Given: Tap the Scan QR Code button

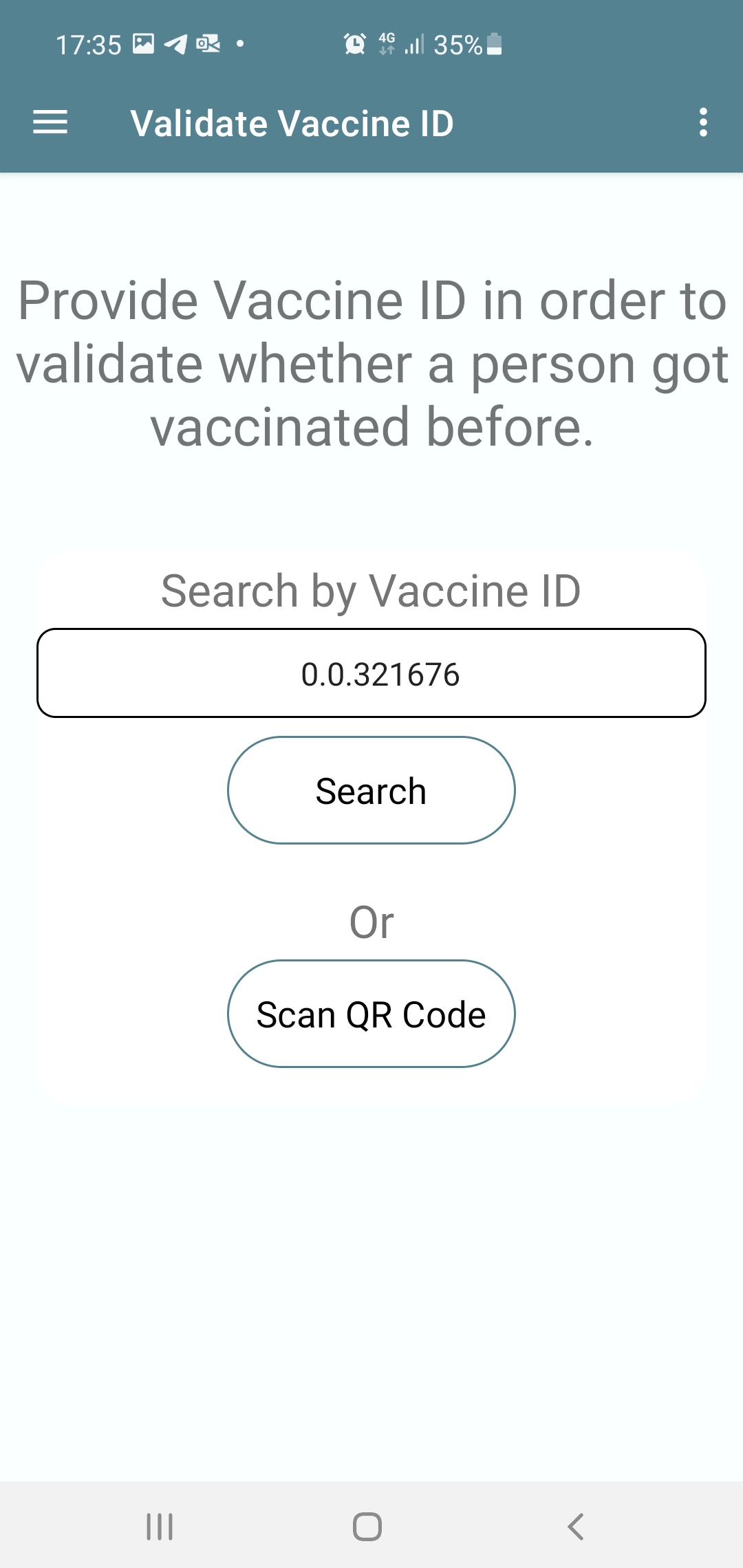Looking at the screenshot, I should click(371, 1014).
